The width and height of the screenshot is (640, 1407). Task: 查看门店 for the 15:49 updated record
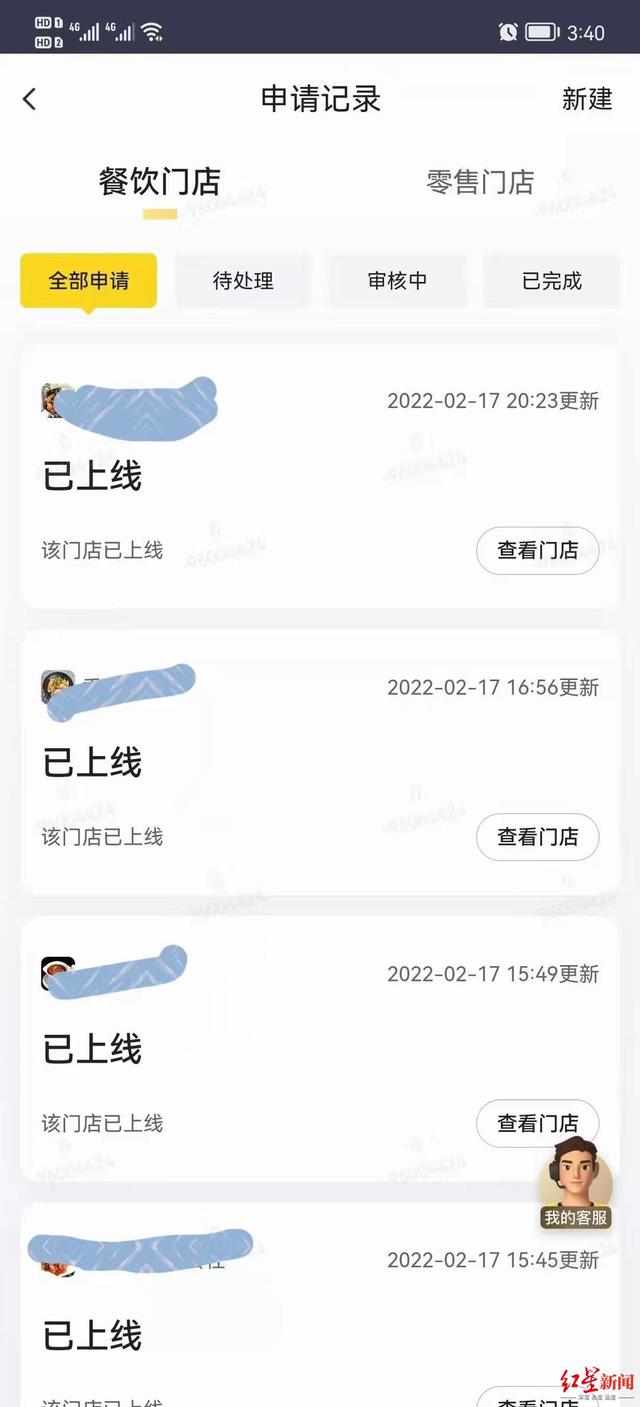[x=537, y=1123]
